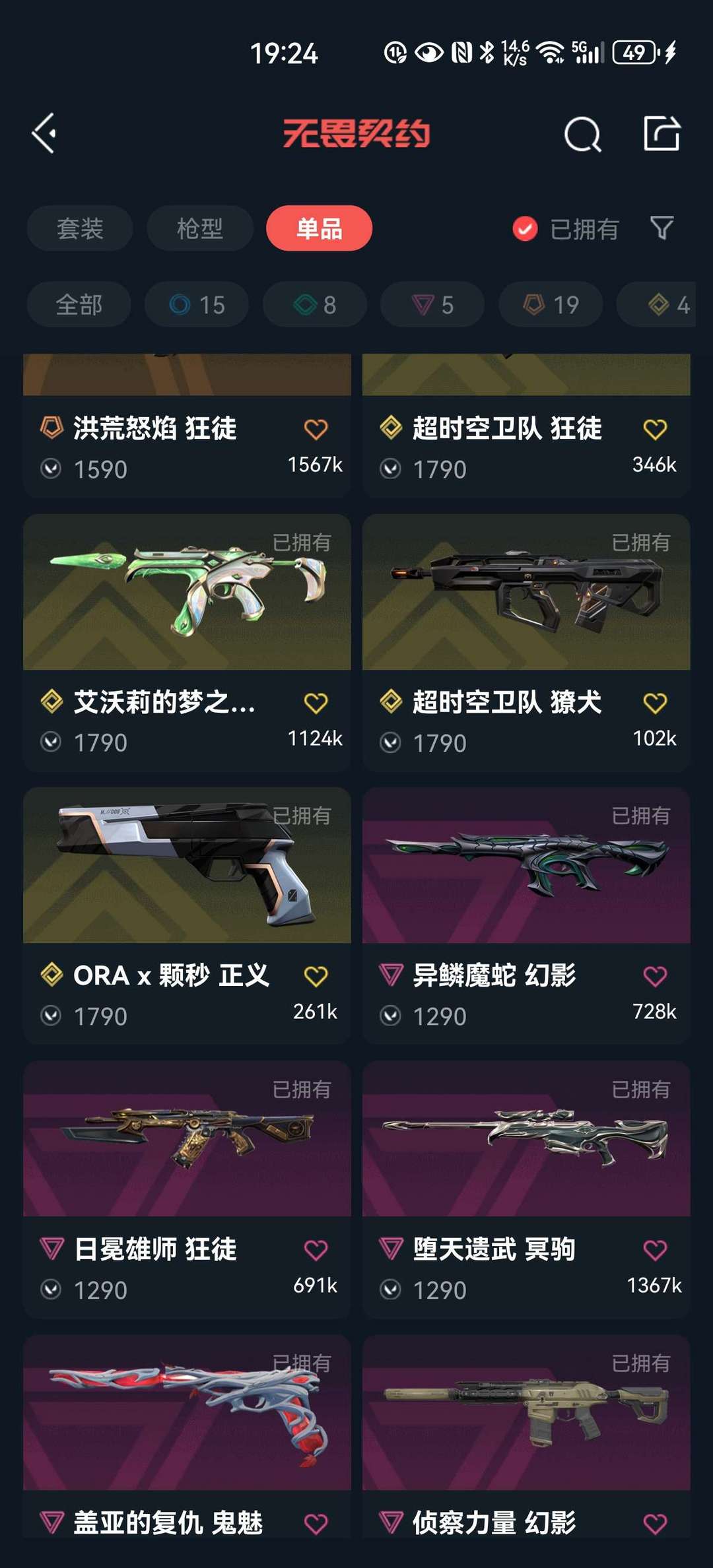Filter by the chip showing 15
The width and height of the screenshot is (713, 1568).
197,304
